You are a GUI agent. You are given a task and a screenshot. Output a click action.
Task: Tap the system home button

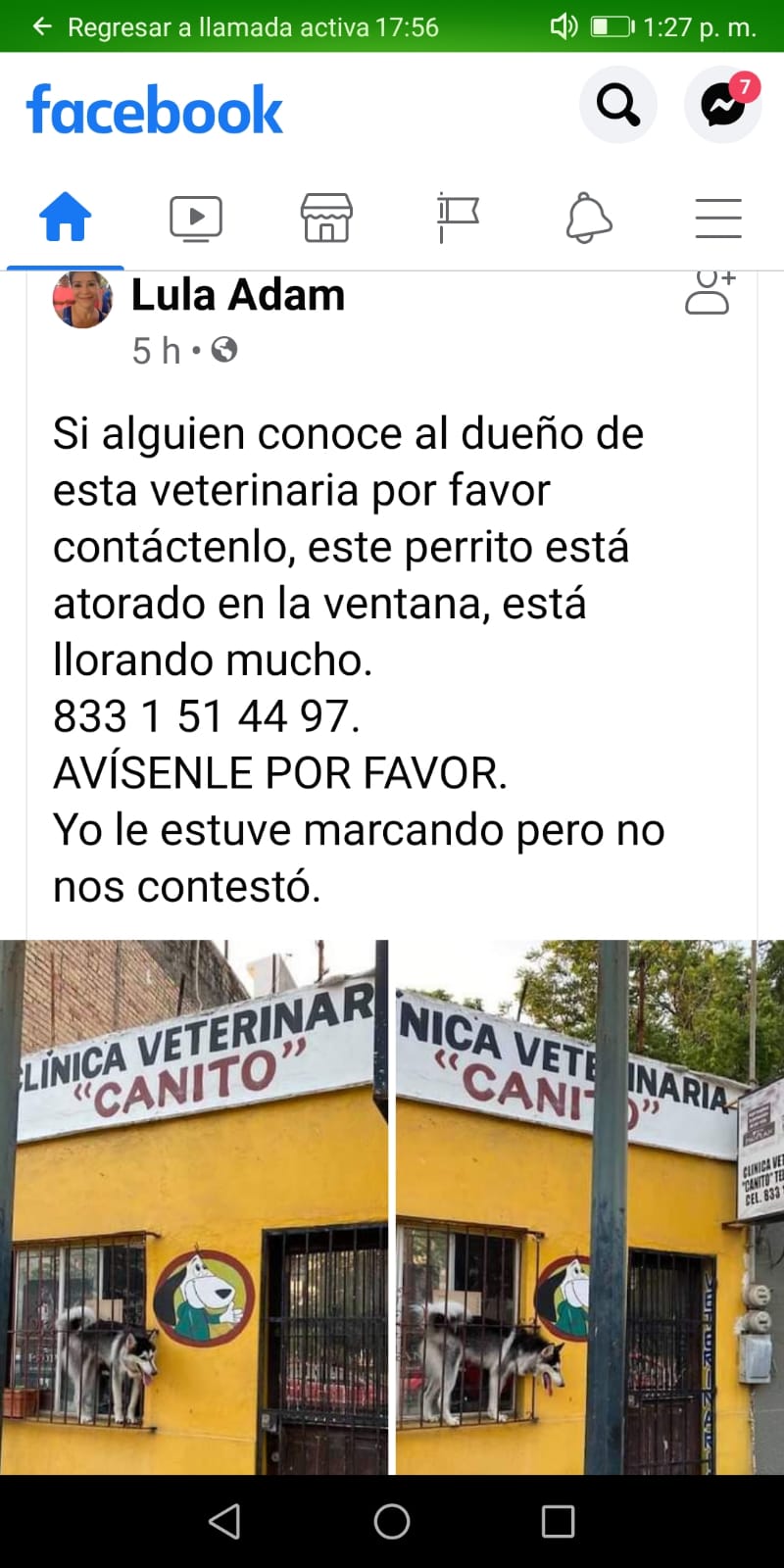(x=392, y=1521)
